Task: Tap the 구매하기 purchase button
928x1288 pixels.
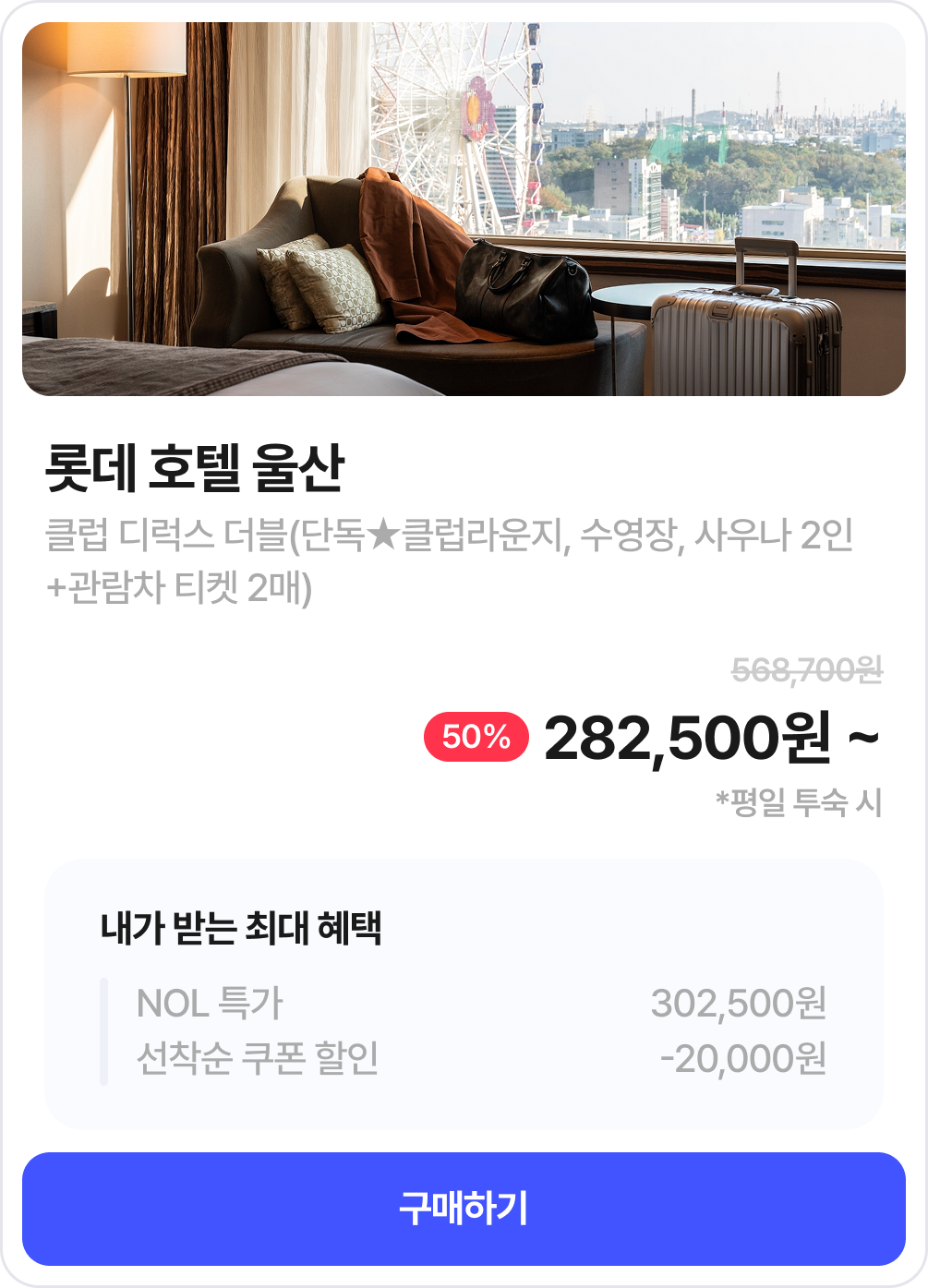Action: coord(464,1209)
